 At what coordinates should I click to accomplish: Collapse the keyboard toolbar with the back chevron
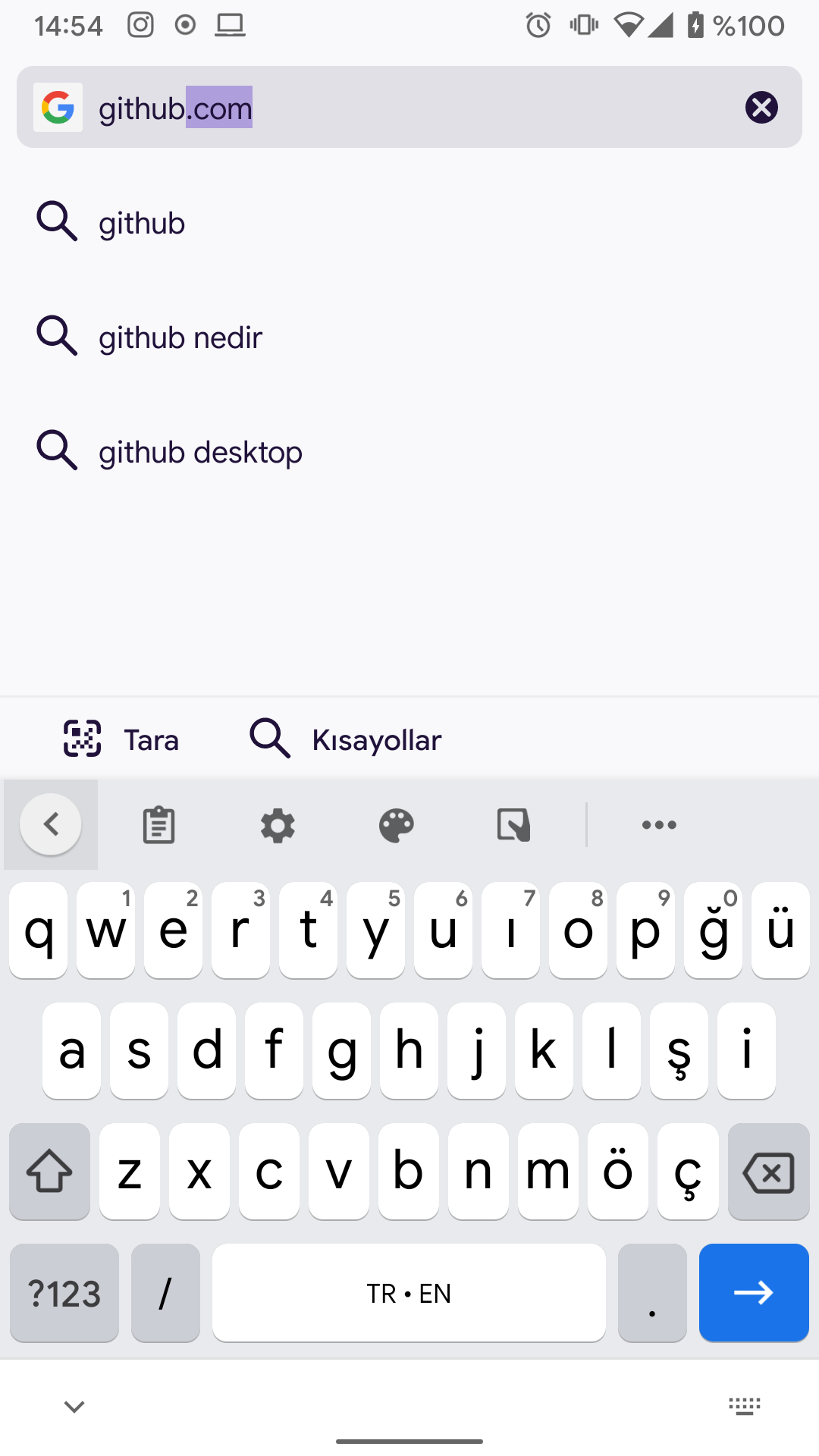tap(50, 824)
